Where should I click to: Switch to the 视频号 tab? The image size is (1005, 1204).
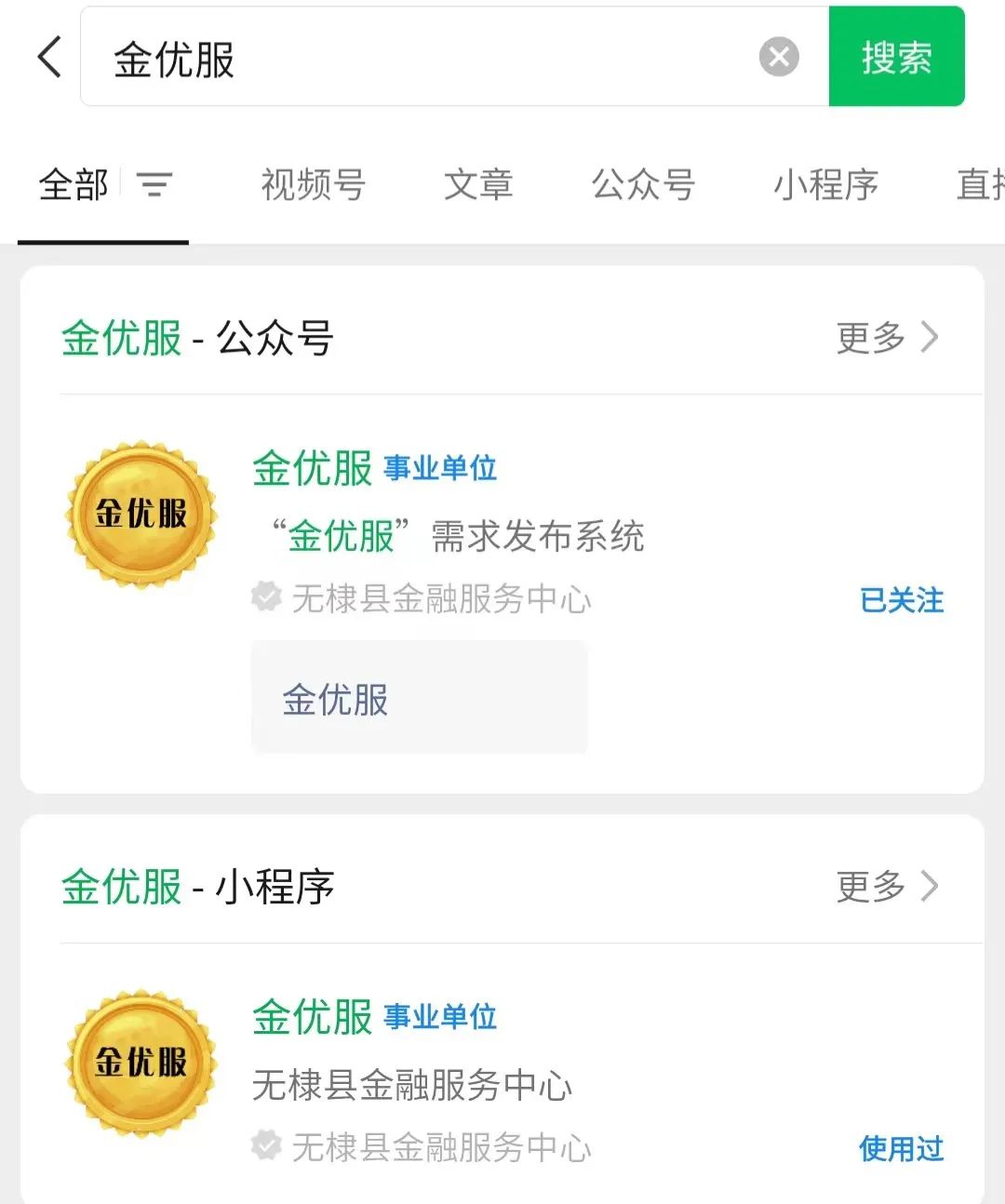[313, 184]
